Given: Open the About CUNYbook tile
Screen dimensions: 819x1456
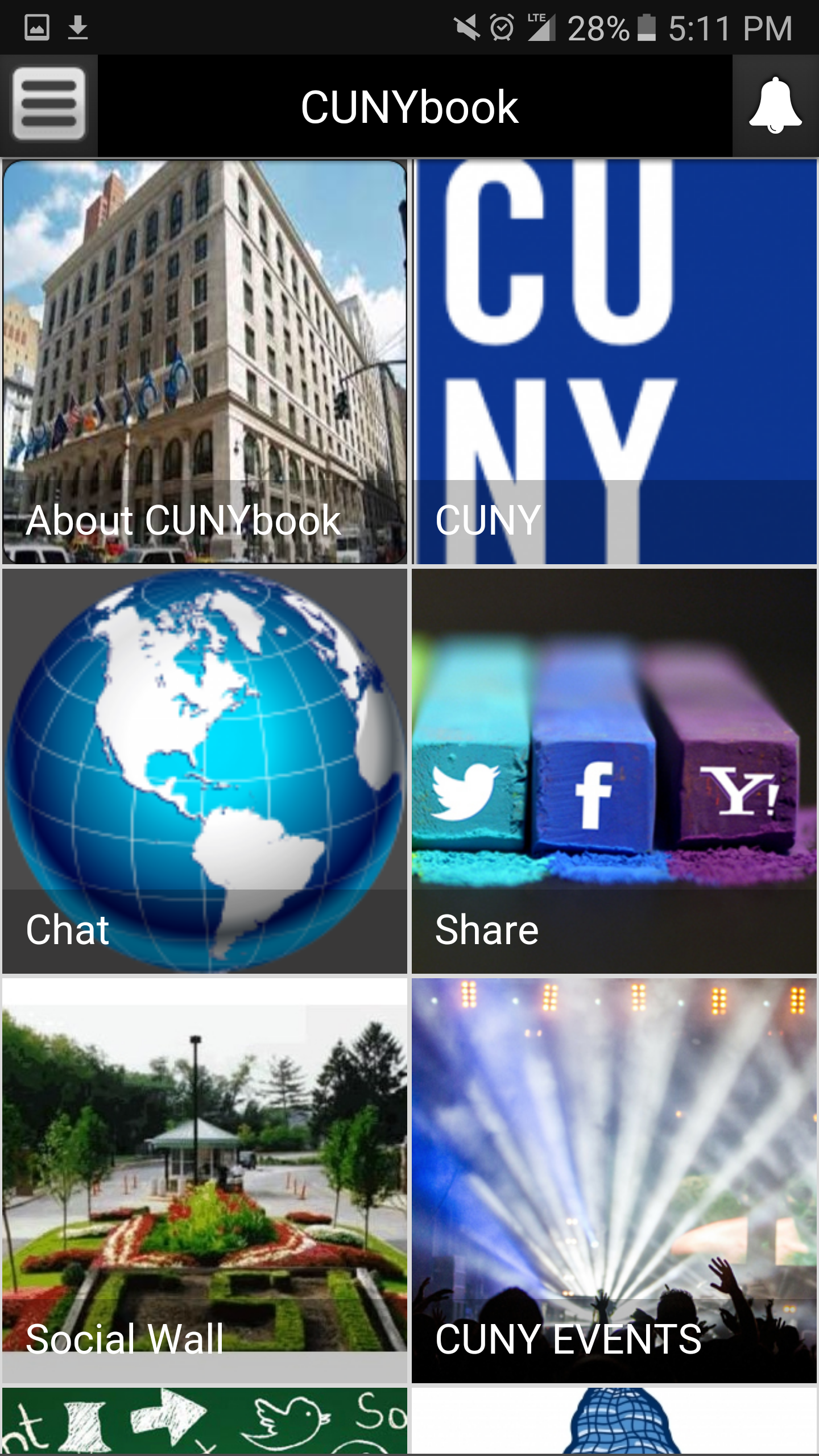Looking at the screenshot, I should pos(205,362).
